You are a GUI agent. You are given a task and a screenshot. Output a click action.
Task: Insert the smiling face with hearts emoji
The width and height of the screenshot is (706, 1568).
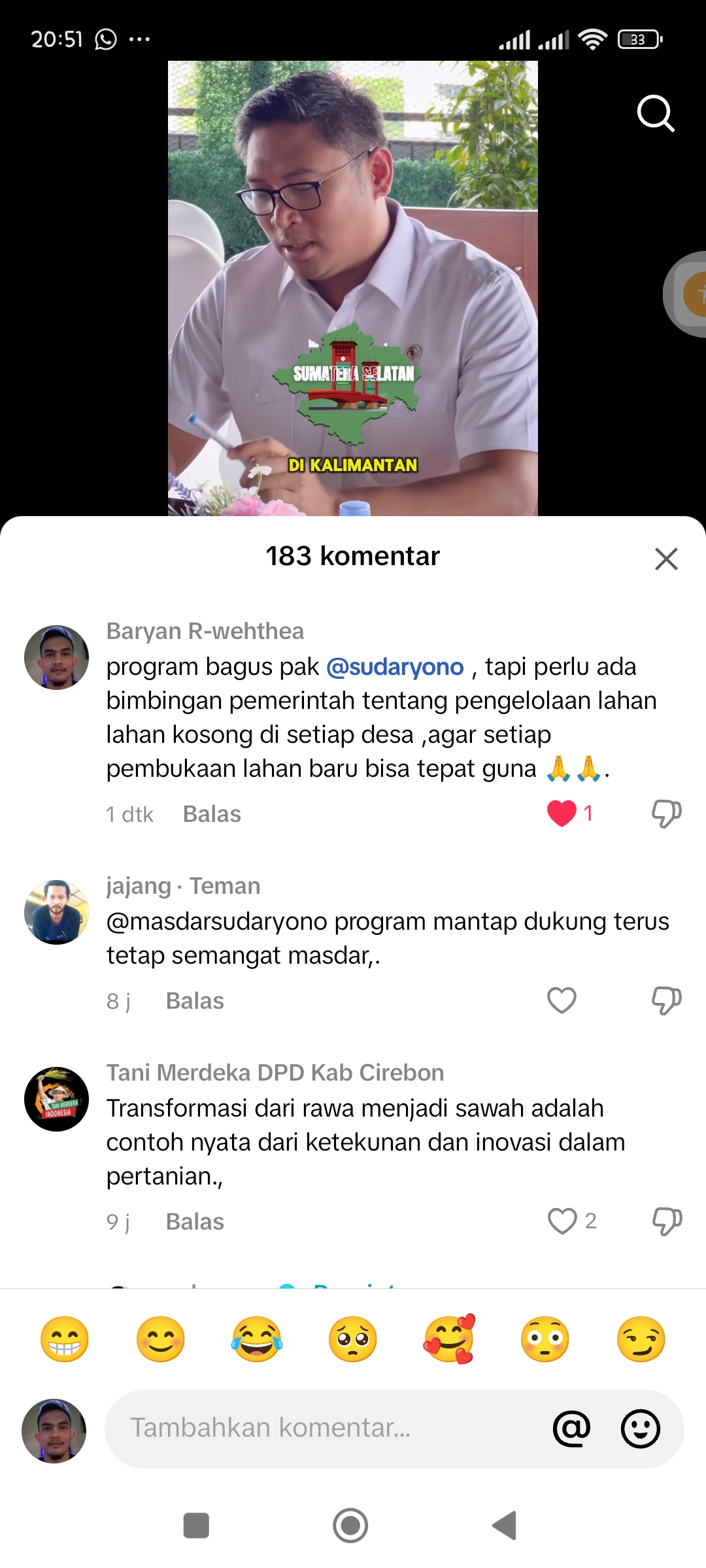coord(449,1339)
